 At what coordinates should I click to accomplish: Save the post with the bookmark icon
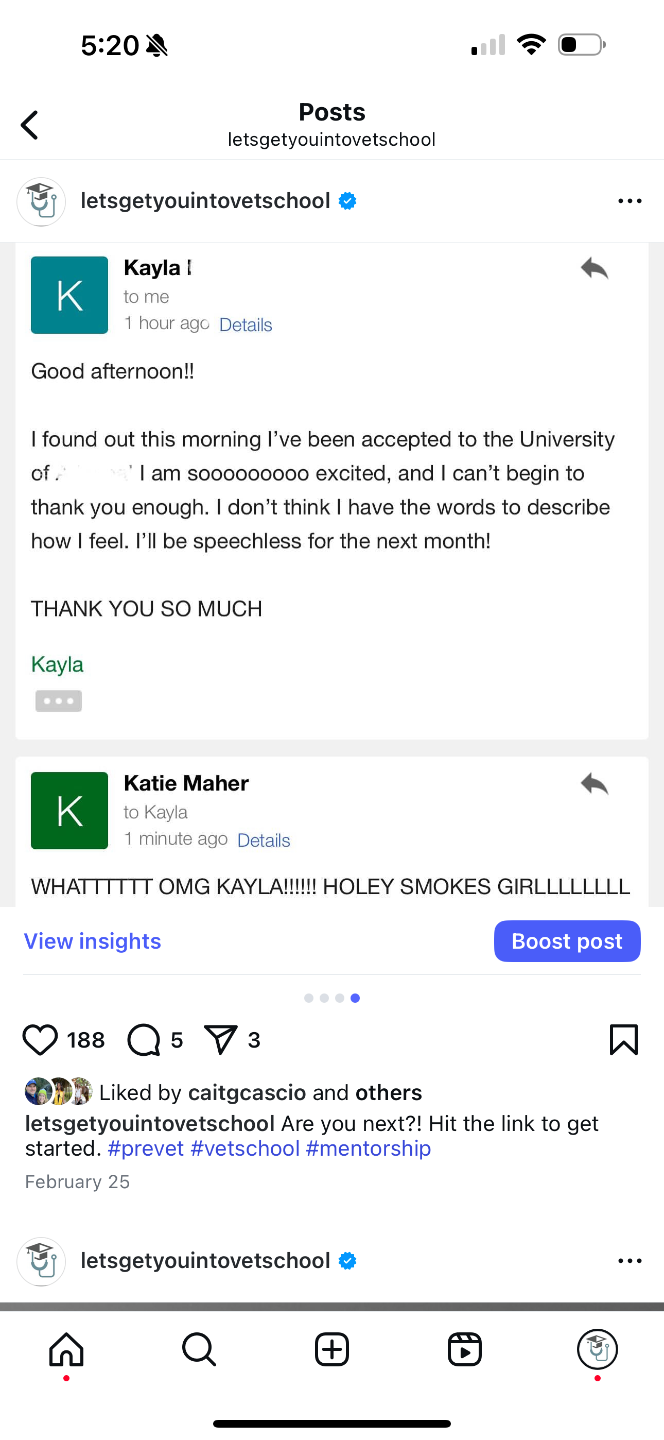click(623, 1040)
